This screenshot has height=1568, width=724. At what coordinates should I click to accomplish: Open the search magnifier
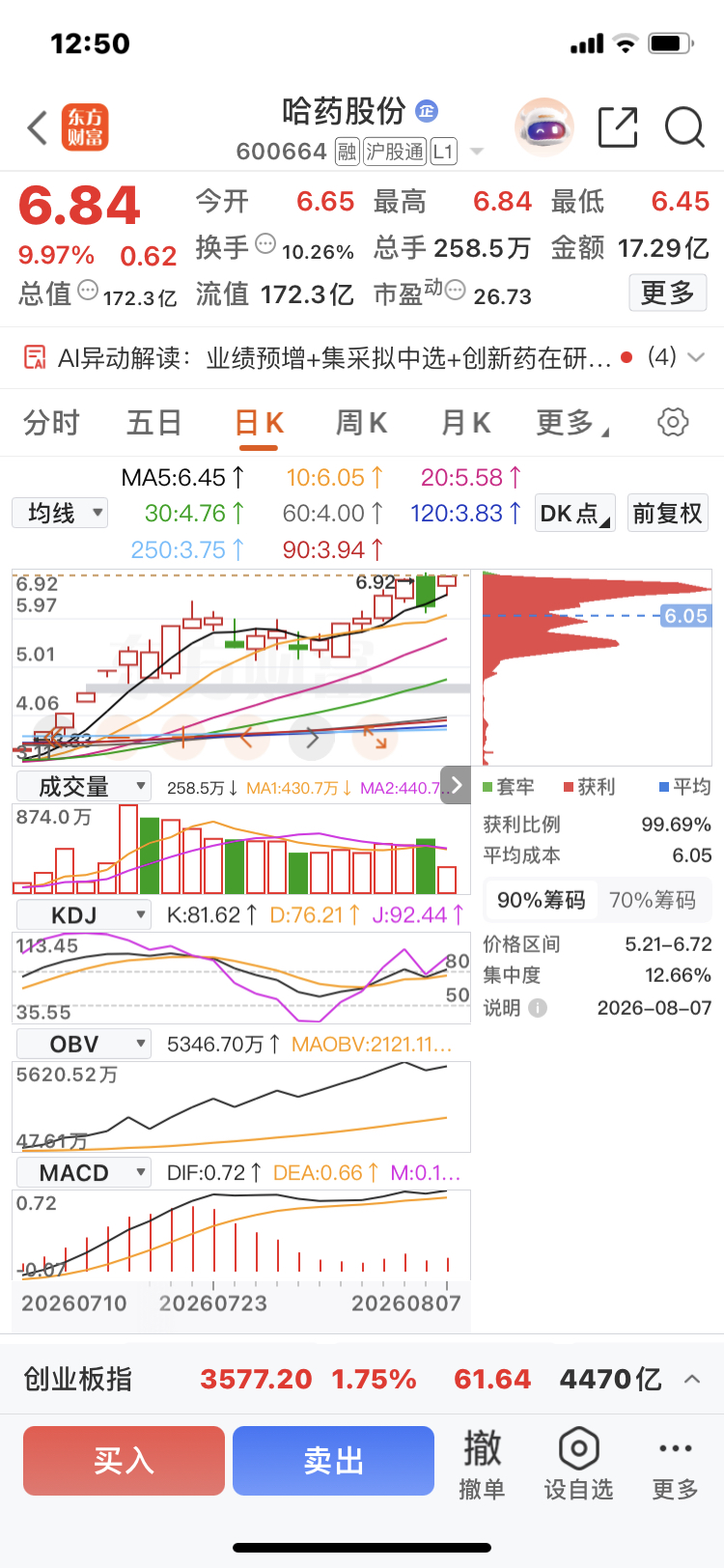[685, 127]
